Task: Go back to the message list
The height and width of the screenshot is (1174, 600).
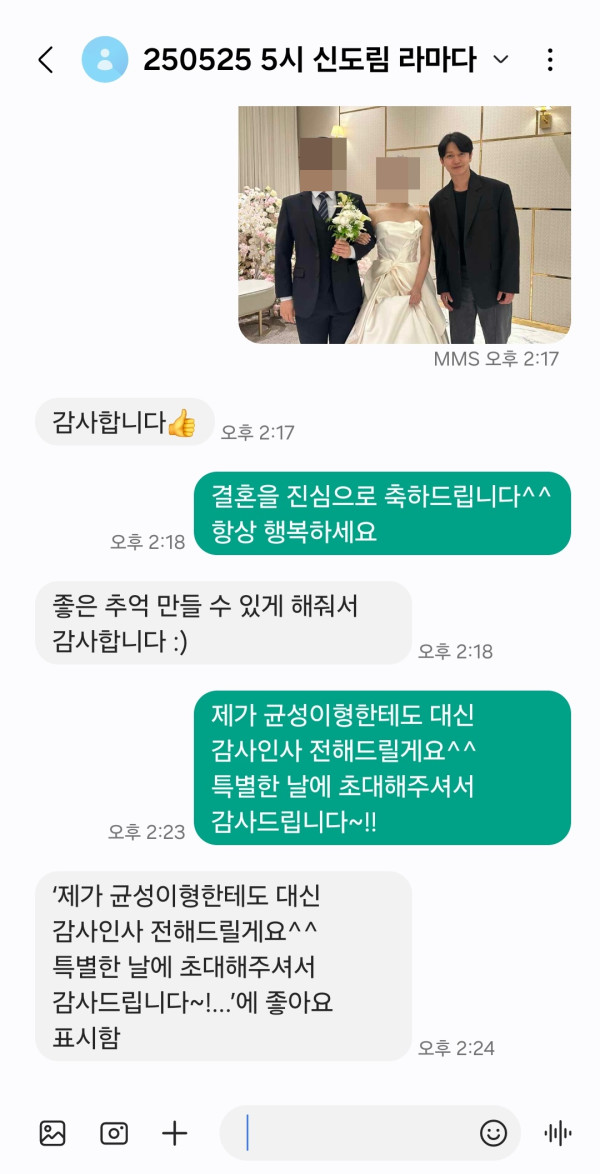Action: [x=45, y=59]
